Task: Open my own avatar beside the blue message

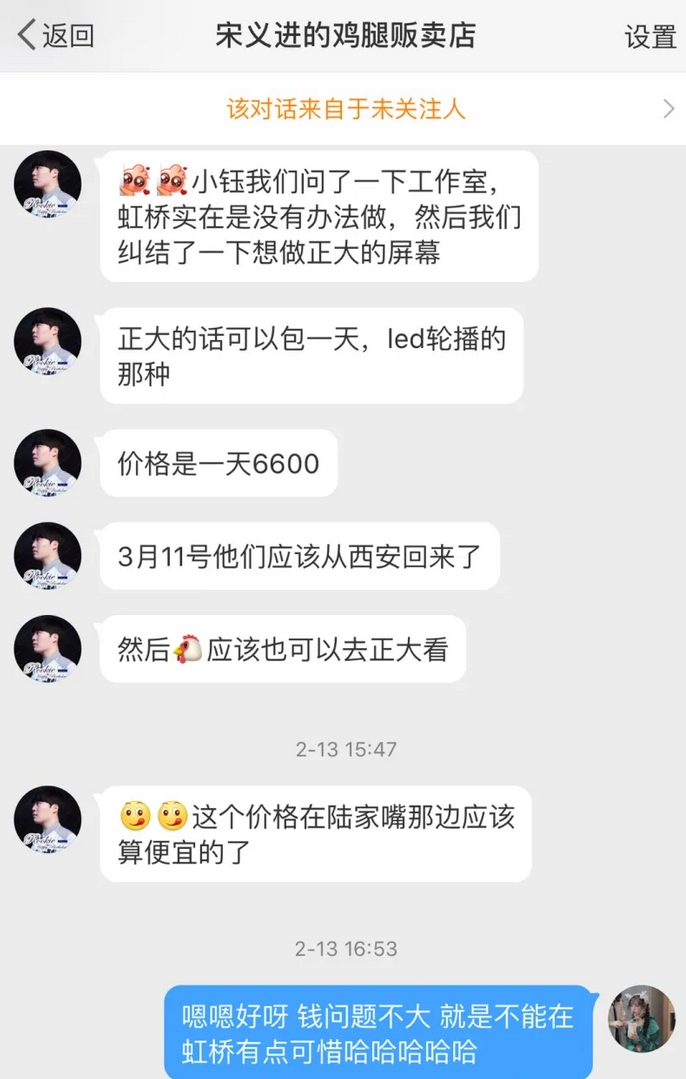Action: pos(641,1018)
